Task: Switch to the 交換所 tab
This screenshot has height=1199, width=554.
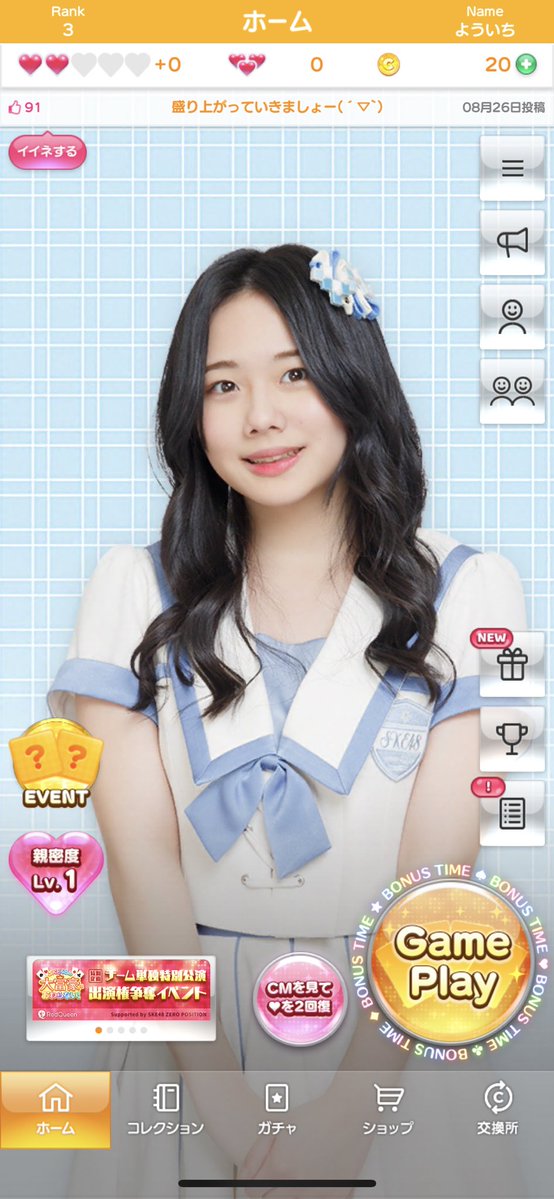Action: tap(499, 1110)
